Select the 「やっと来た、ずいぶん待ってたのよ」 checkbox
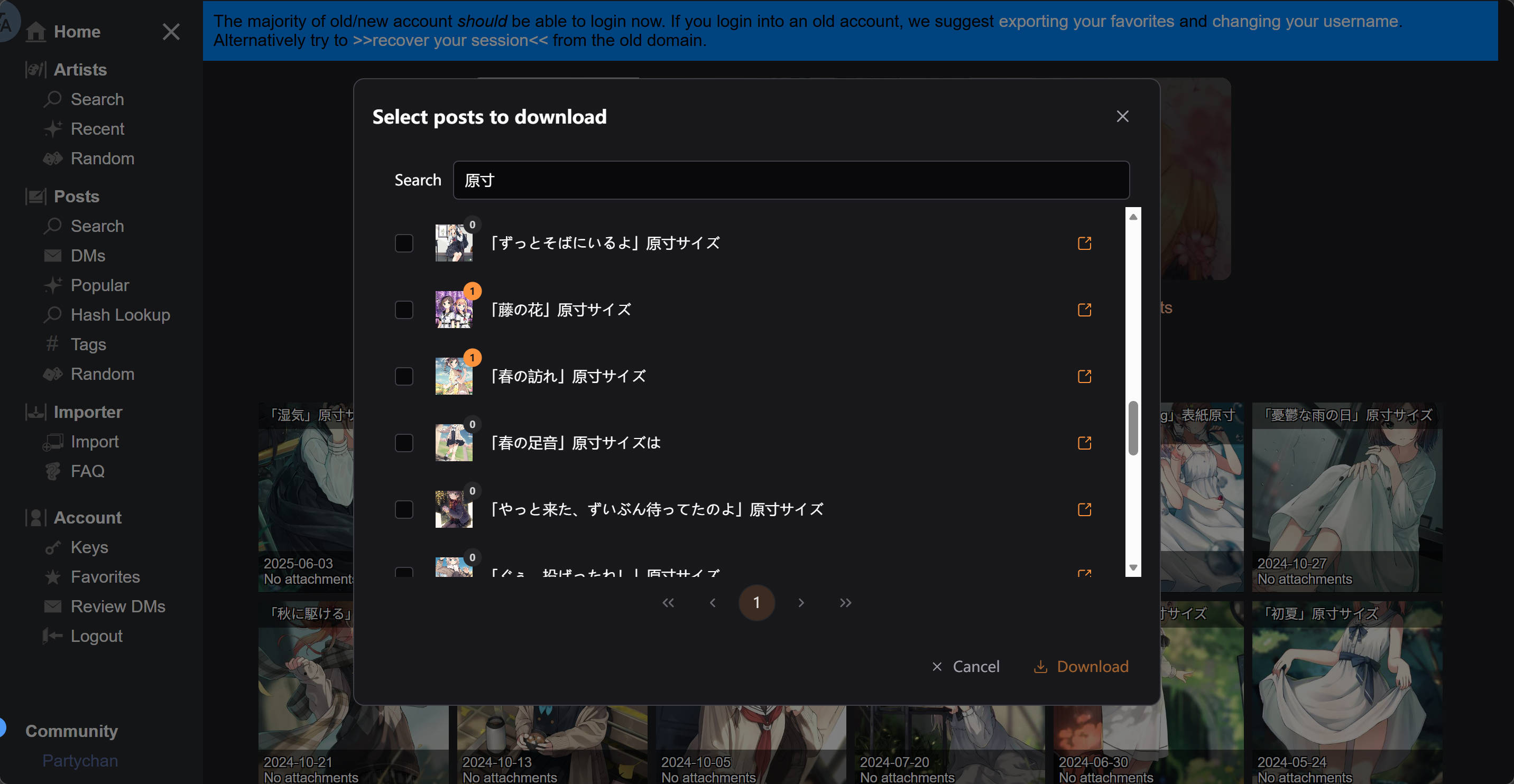The height and width of the screenshot is (784, 1514). [x=404, y=509]
